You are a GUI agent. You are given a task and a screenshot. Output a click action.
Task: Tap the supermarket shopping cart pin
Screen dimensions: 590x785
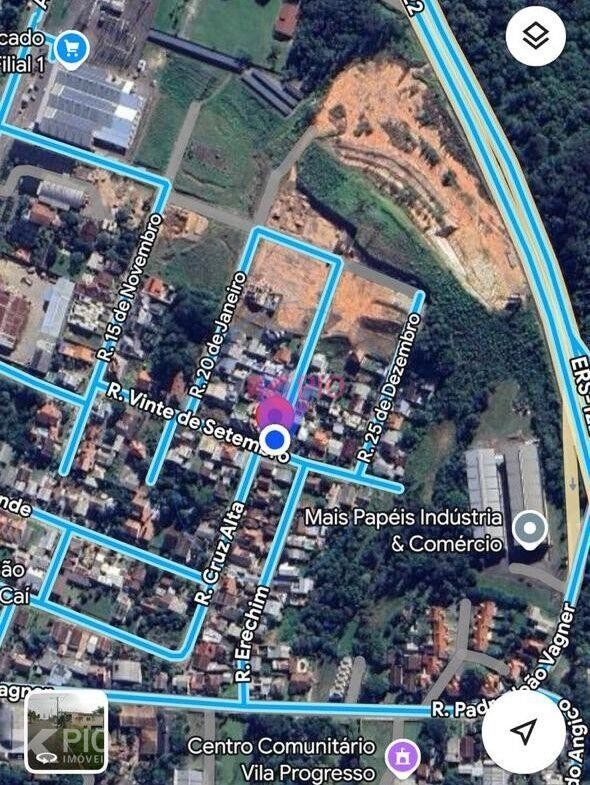pyautogui.click(x=72, y=50)
